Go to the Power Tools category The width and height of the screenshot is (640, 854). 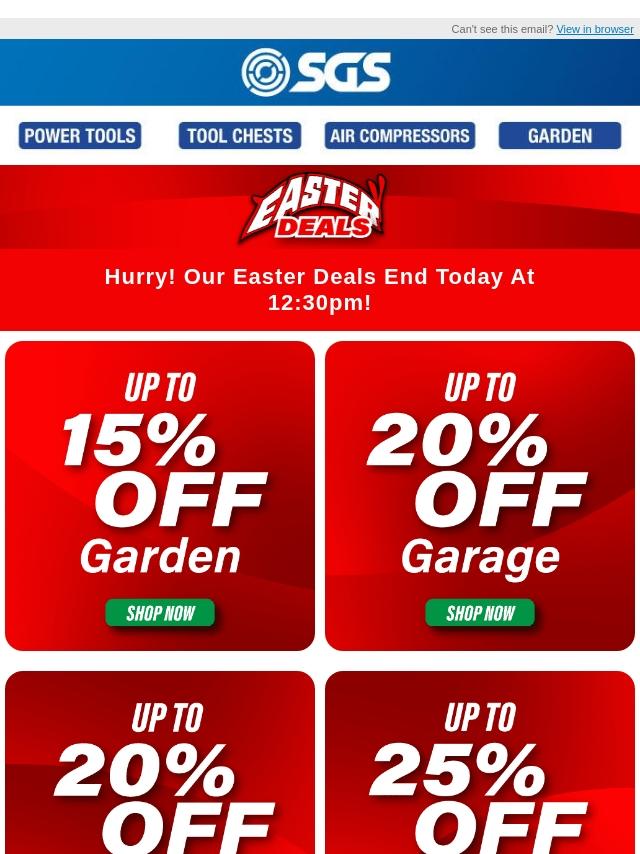point(80,135)
